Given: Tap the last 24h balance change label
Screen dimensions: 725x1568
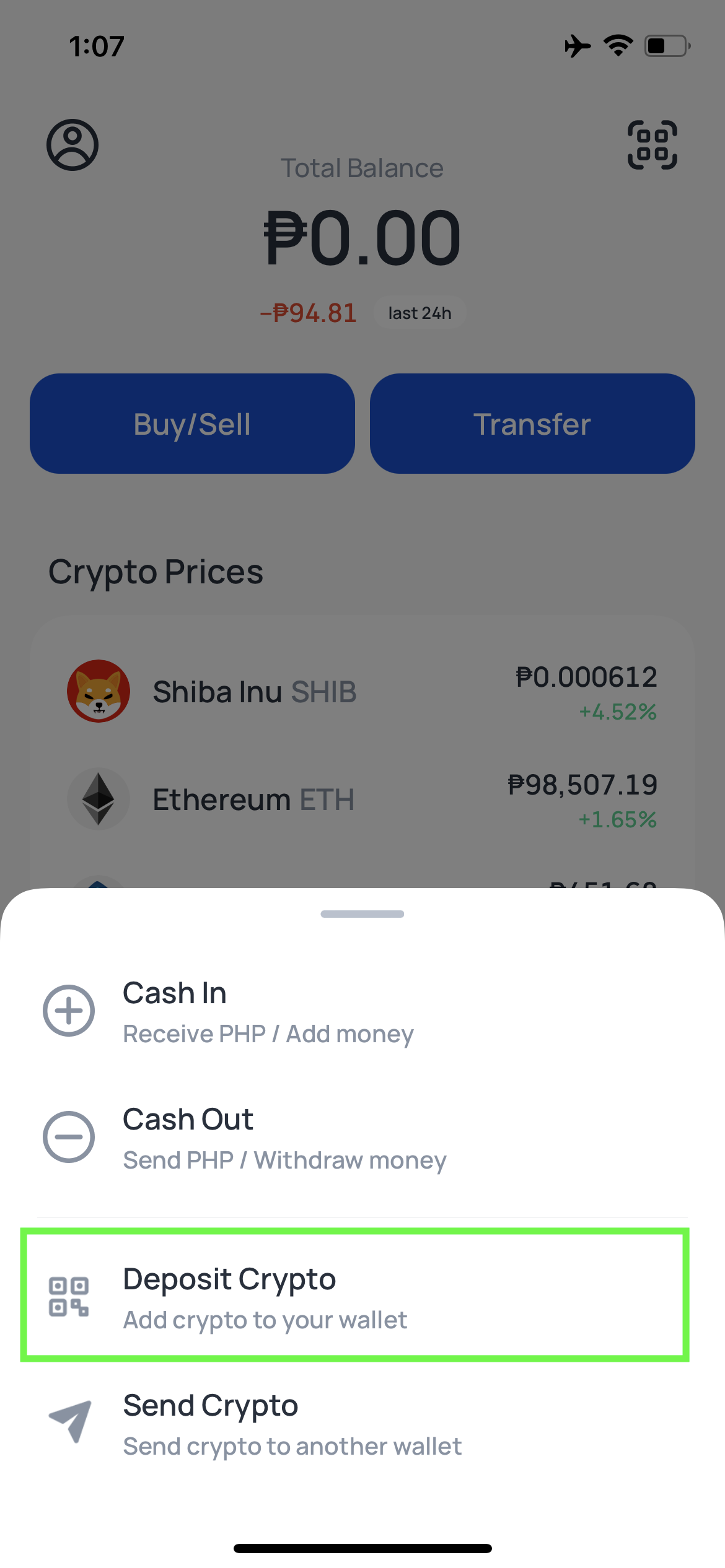Looking at the screenshot, I should pyautogui.click(x=419, y=313).
